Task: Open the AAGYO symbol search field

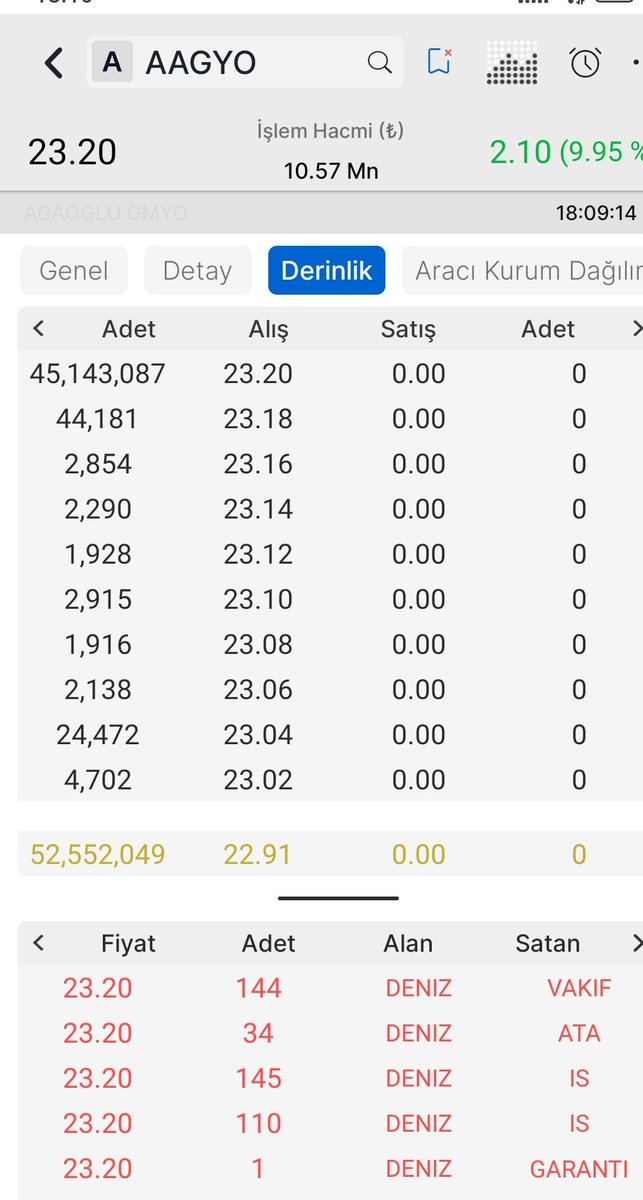Action: tap(245, 63)
